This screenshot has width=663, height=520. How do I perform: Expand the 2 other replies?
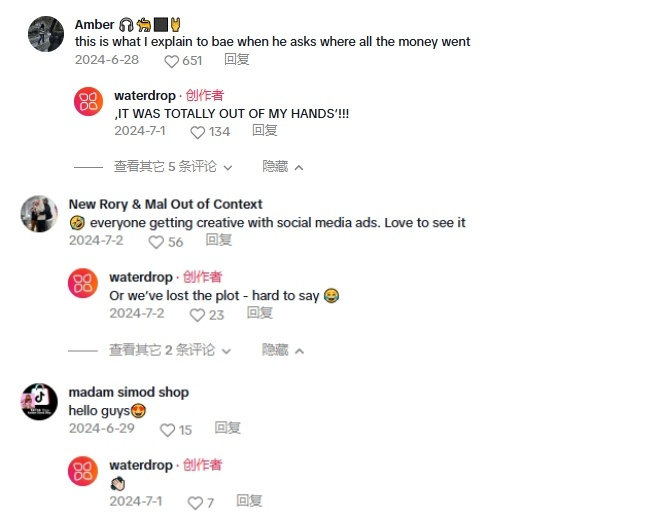[170, 350]
